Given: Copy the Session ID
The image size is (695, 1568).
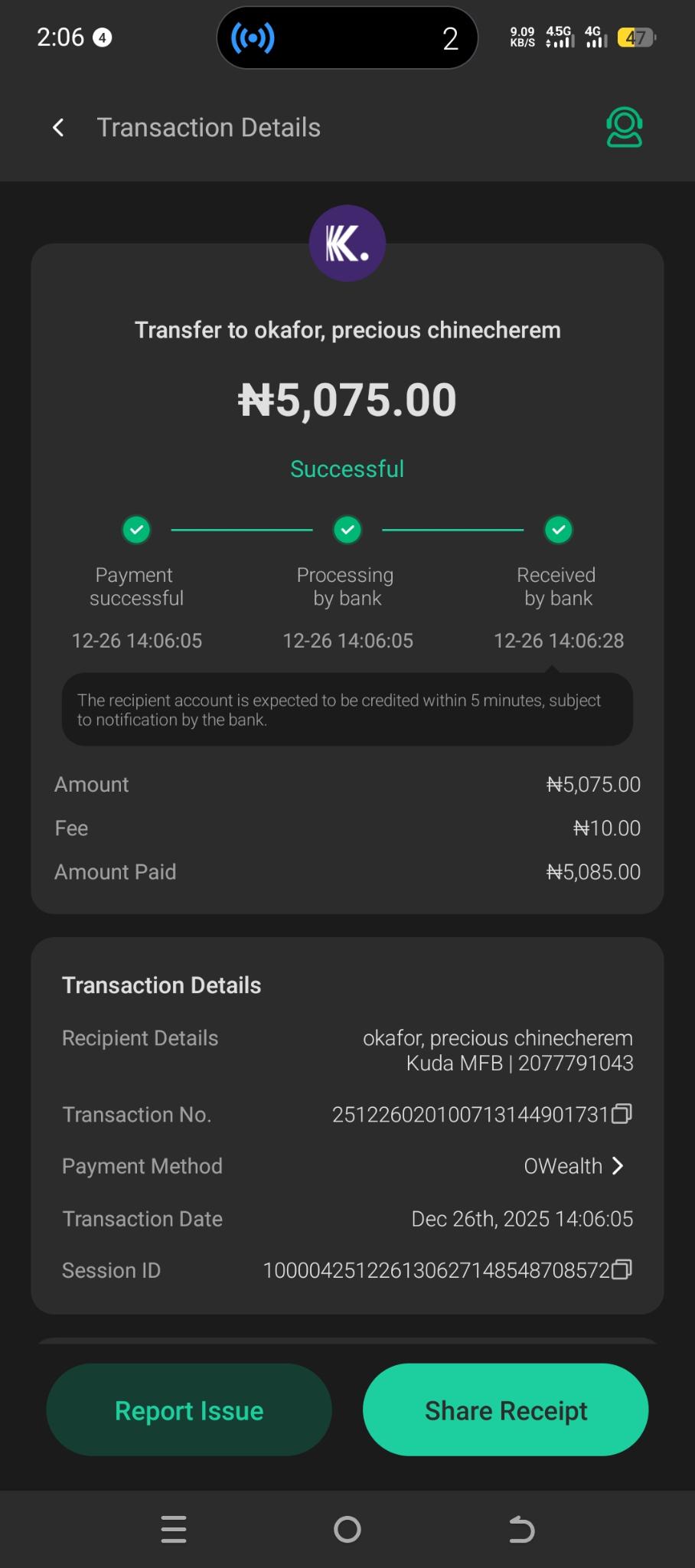Looking at the screenshot, I should coord(622,1270).
